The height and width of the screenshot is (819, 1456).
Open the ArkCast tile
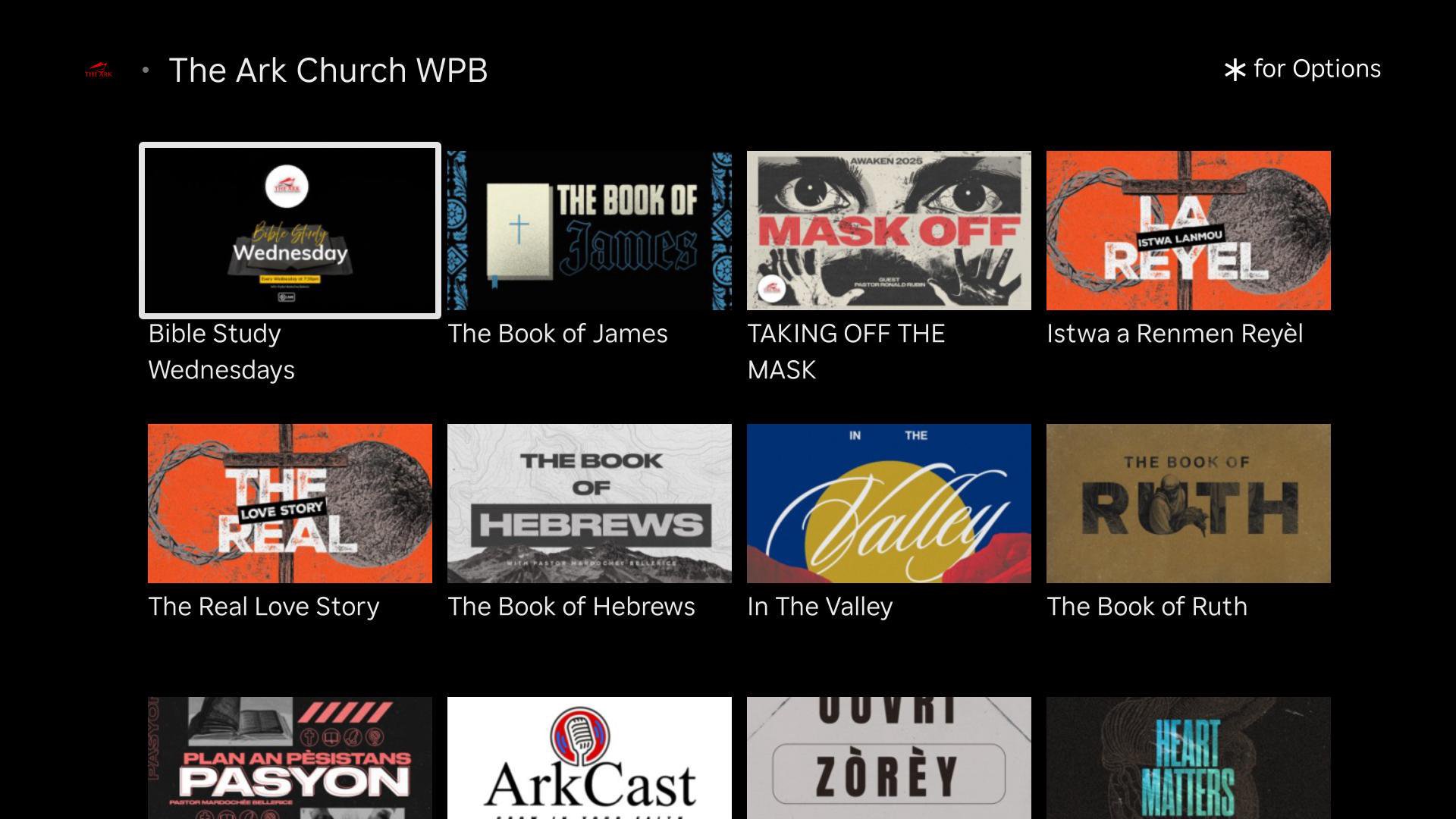tap(589, 757)
